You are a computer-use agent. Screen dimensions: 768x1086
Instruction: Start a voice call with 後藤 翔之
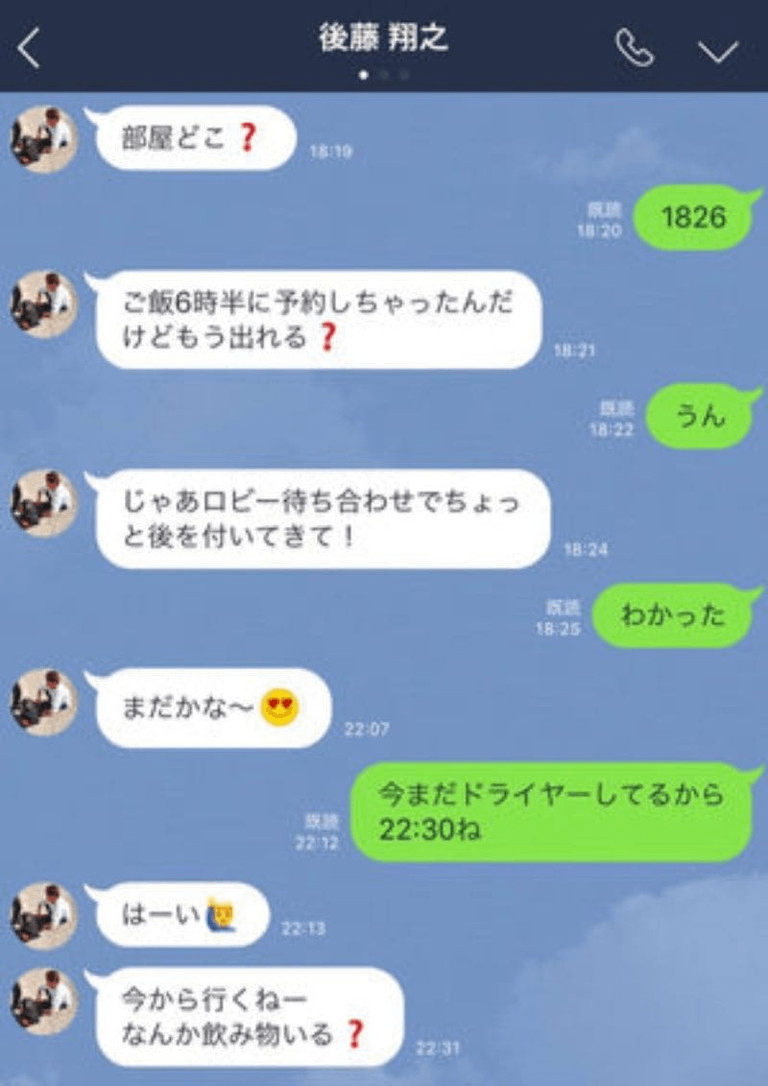634,48
